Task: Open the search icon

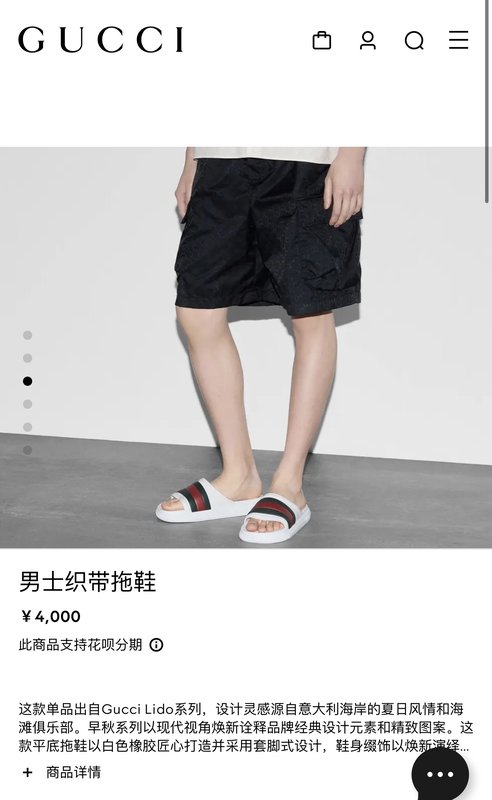Action: click(414, 40)
